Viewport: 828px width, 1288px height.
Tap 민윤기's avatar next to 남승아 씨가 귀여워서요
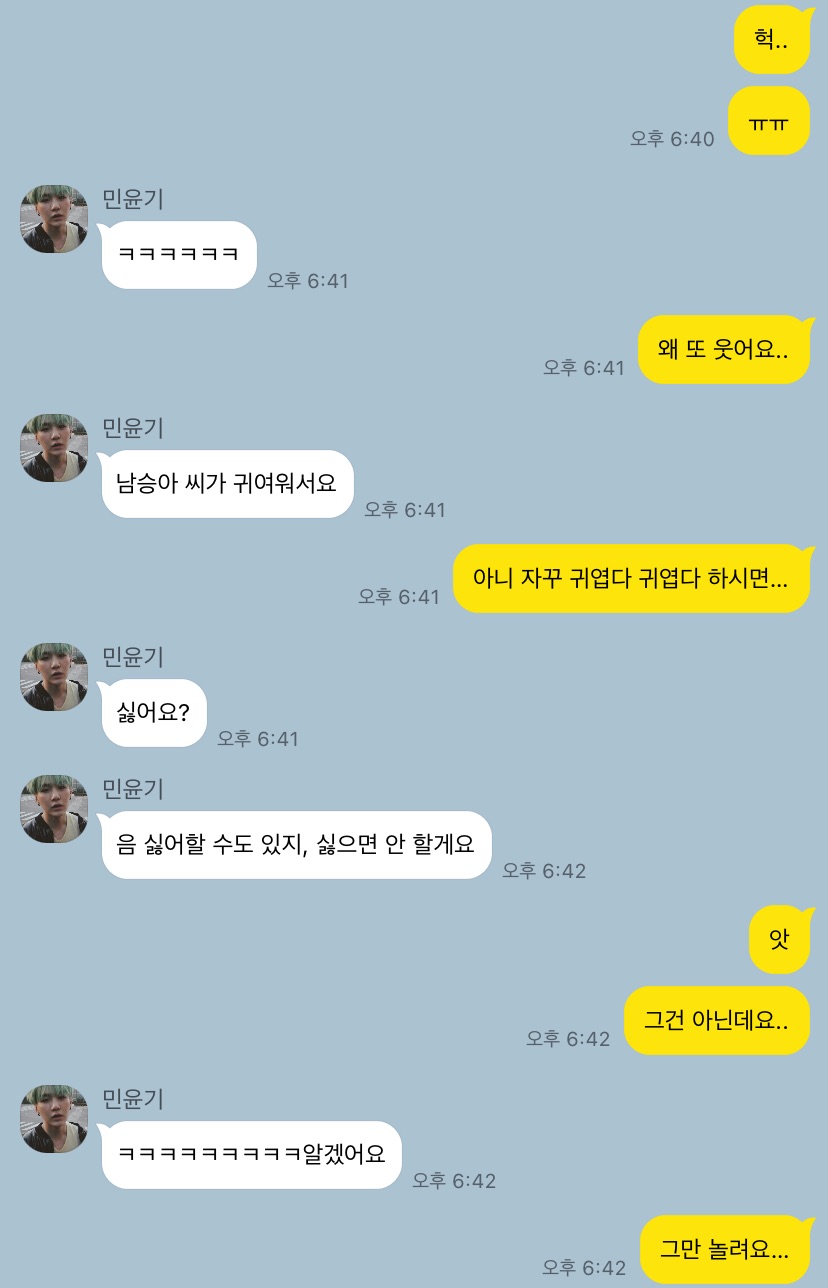(x=54, y=448)
